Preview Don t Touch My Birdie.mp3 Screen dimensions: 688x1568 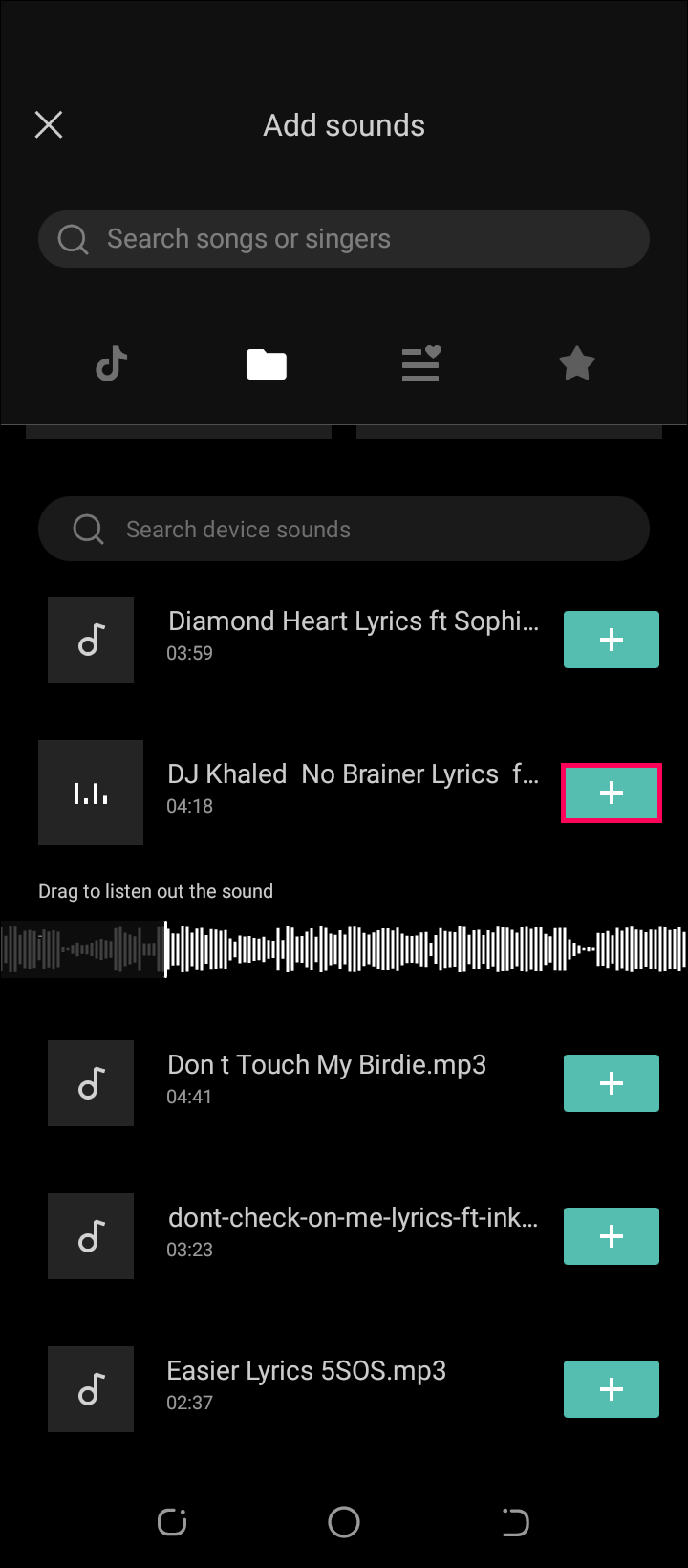click(x=91, y=1083)
